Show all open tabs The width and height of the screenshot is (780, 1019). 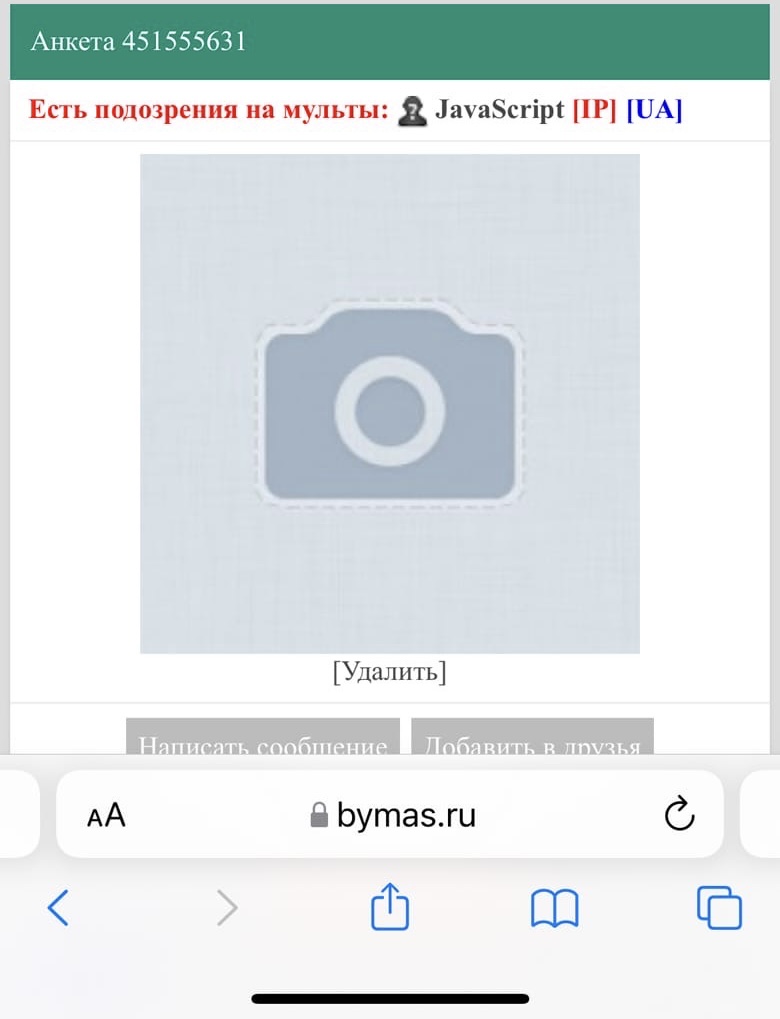pos(718,908)
